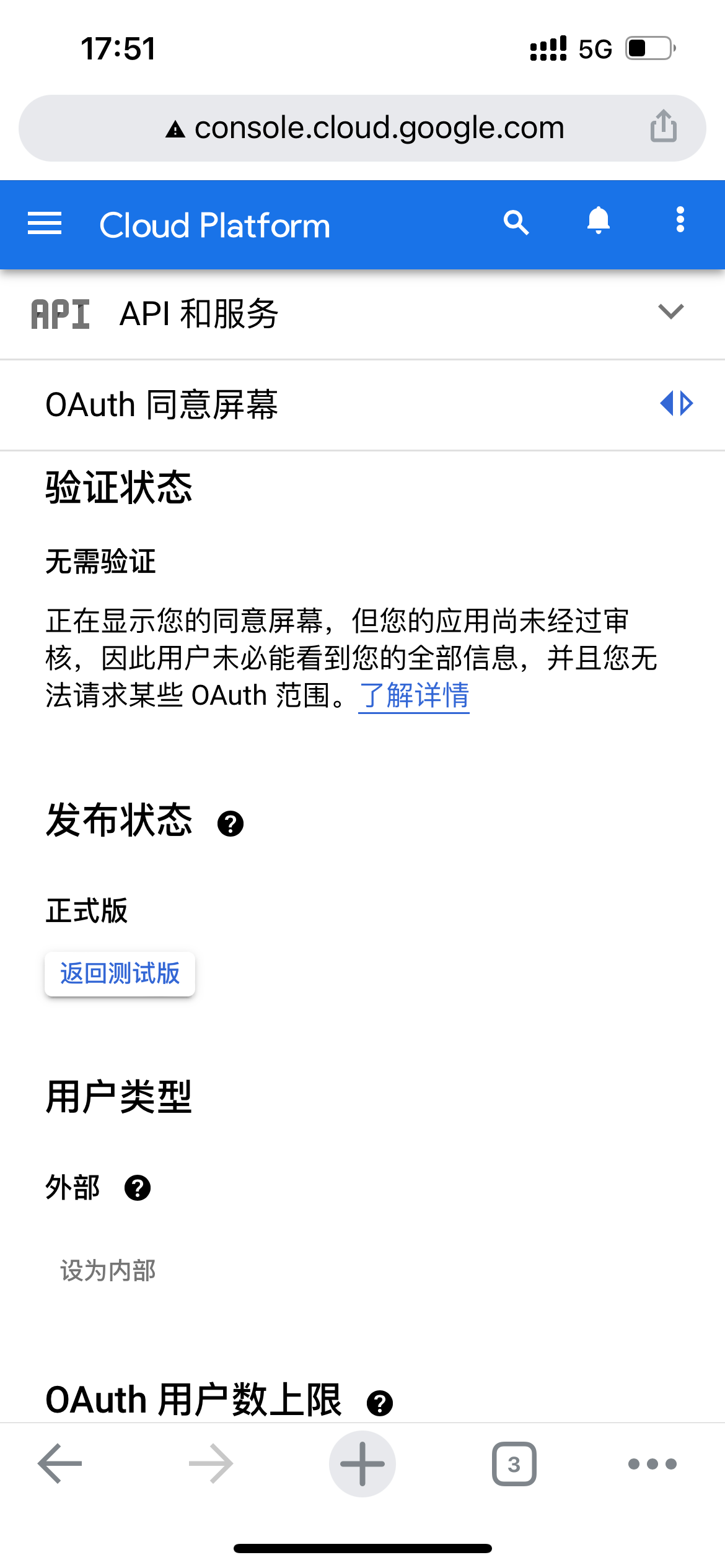Tap the search icon in Cloud Platform bar
This screenshot has height=1568, width=725.
point(516,222)
